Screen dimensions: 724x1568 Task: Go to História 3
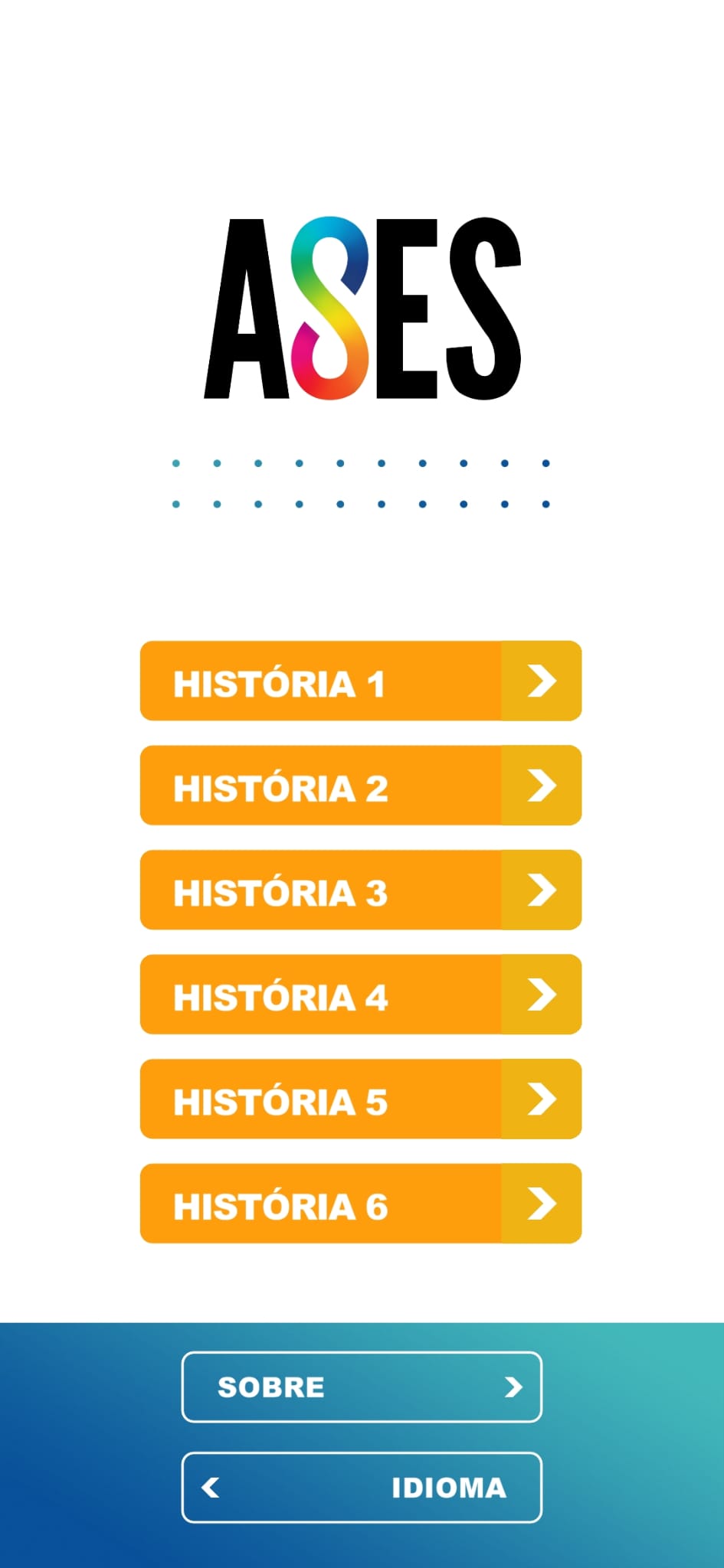pyautogui.click(x=361, y=890)
